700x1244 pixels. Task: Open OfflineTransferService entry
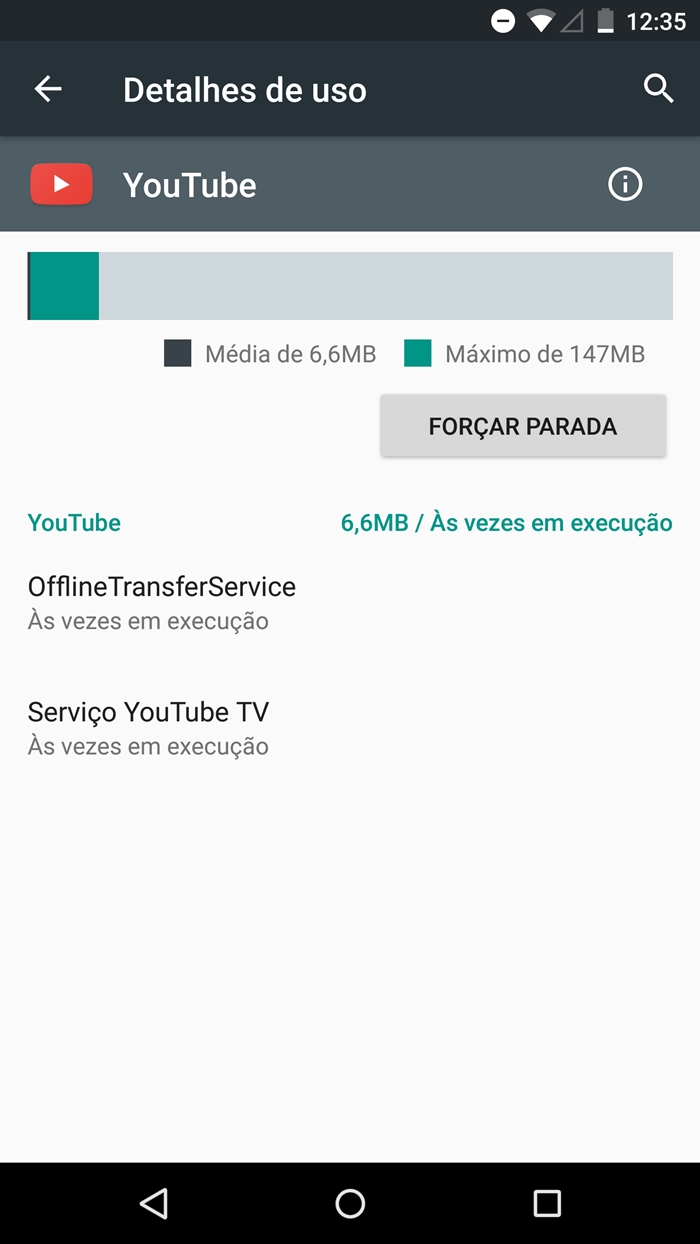(350, 603)
